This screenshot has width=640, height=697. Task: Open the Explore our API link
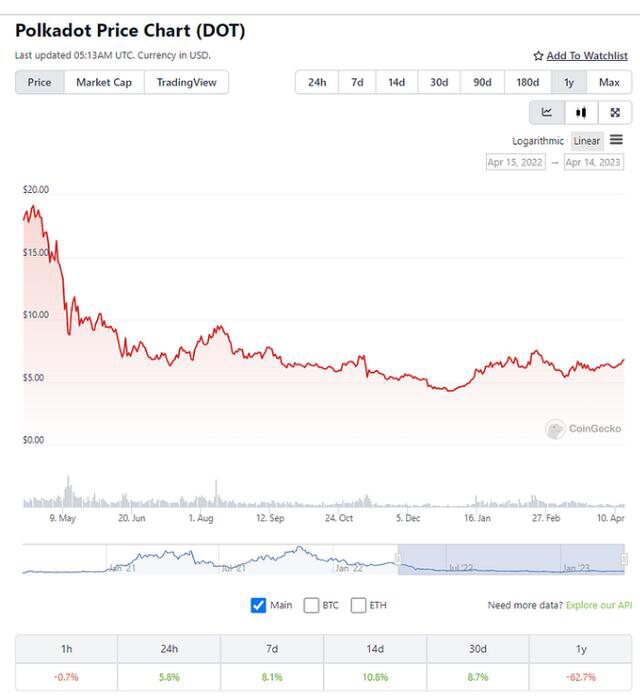coord(599,605)
